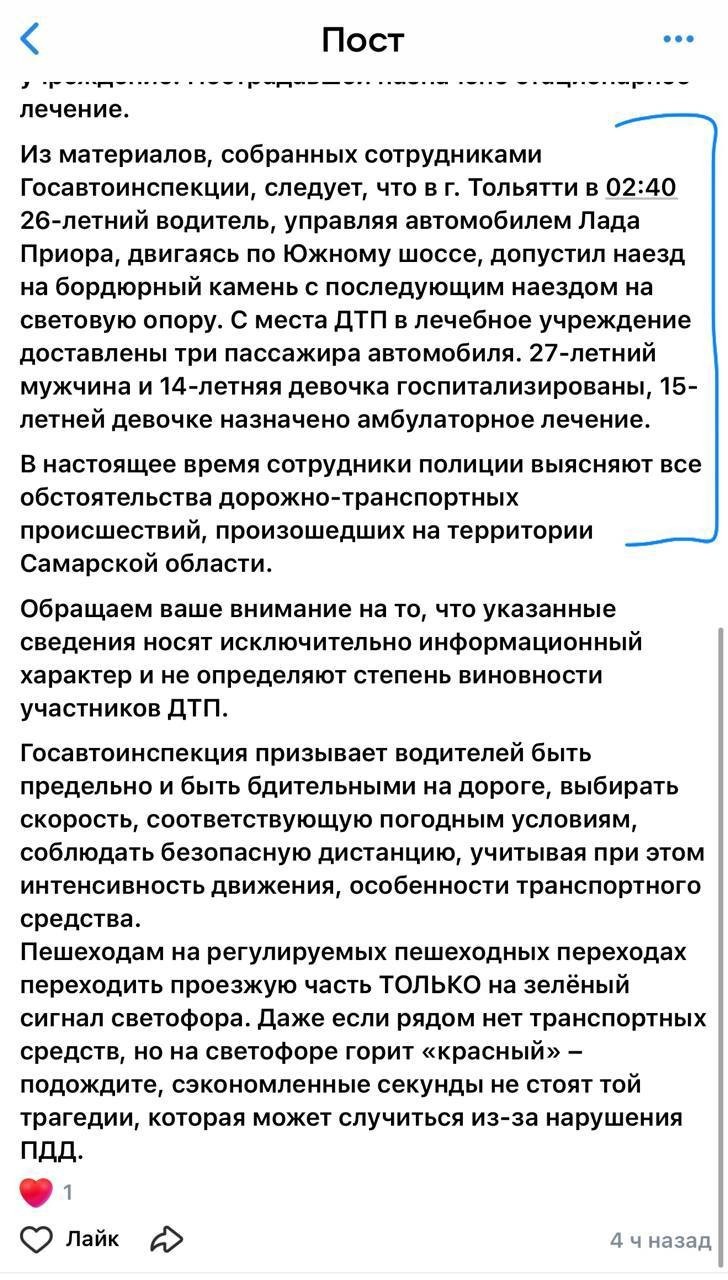Screen dimensions: 728x1280
Task: Open the three-dot overflow menu
Action: click(x=678, y=40)
